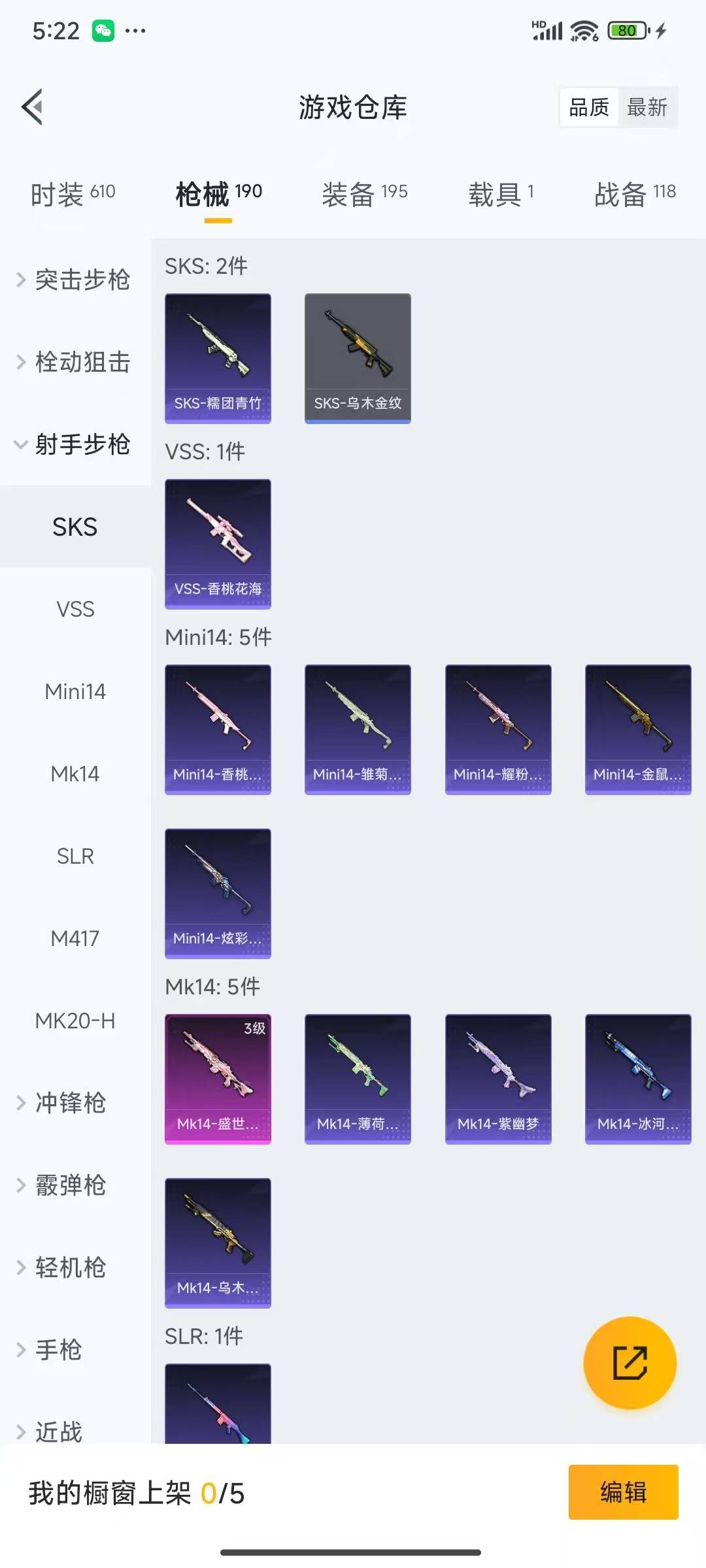This screenshot has height=1568, width=706.
Task: Go back using the top-left arrow
Action: point(33,106)
